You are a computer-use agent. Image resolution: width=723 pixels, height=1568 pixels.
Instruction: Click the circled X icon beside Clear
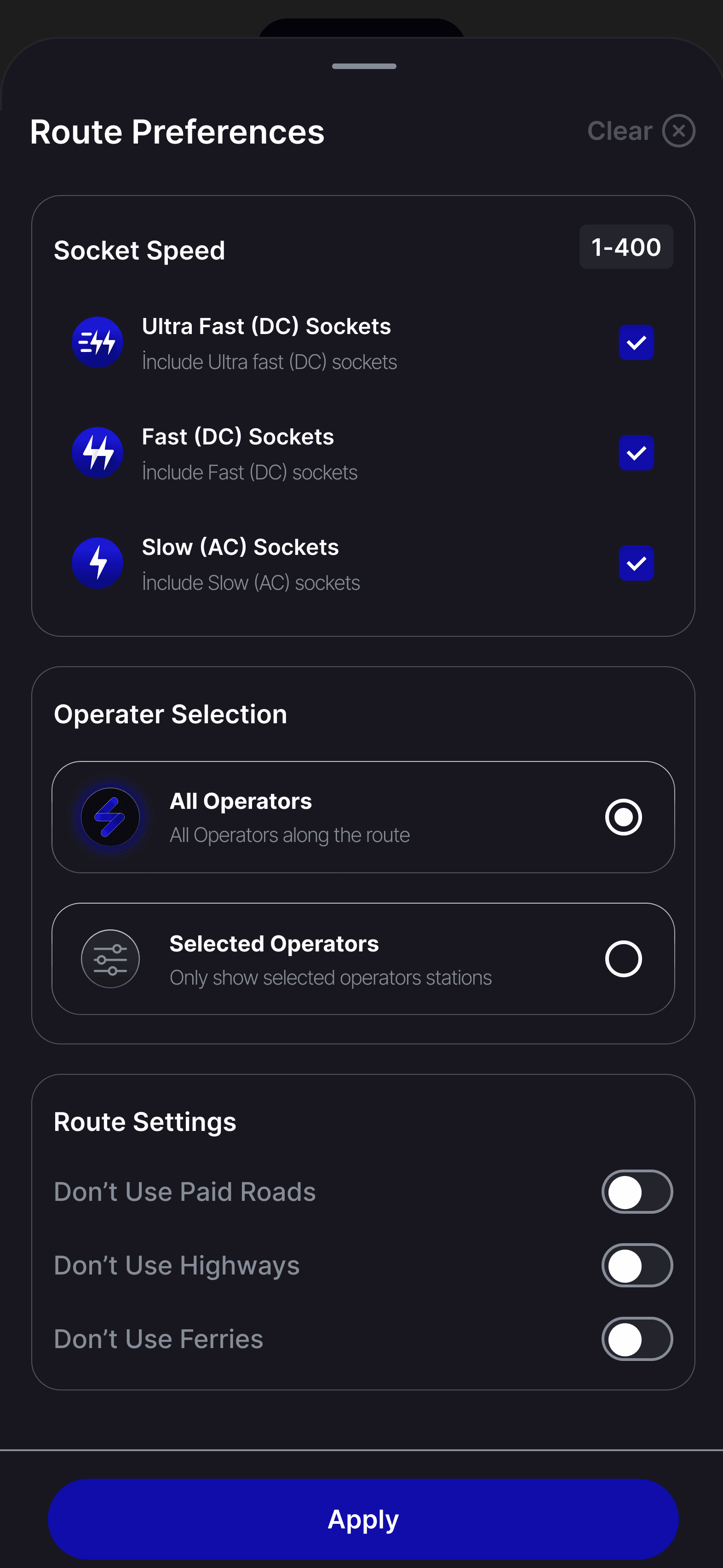click(679, 130)
